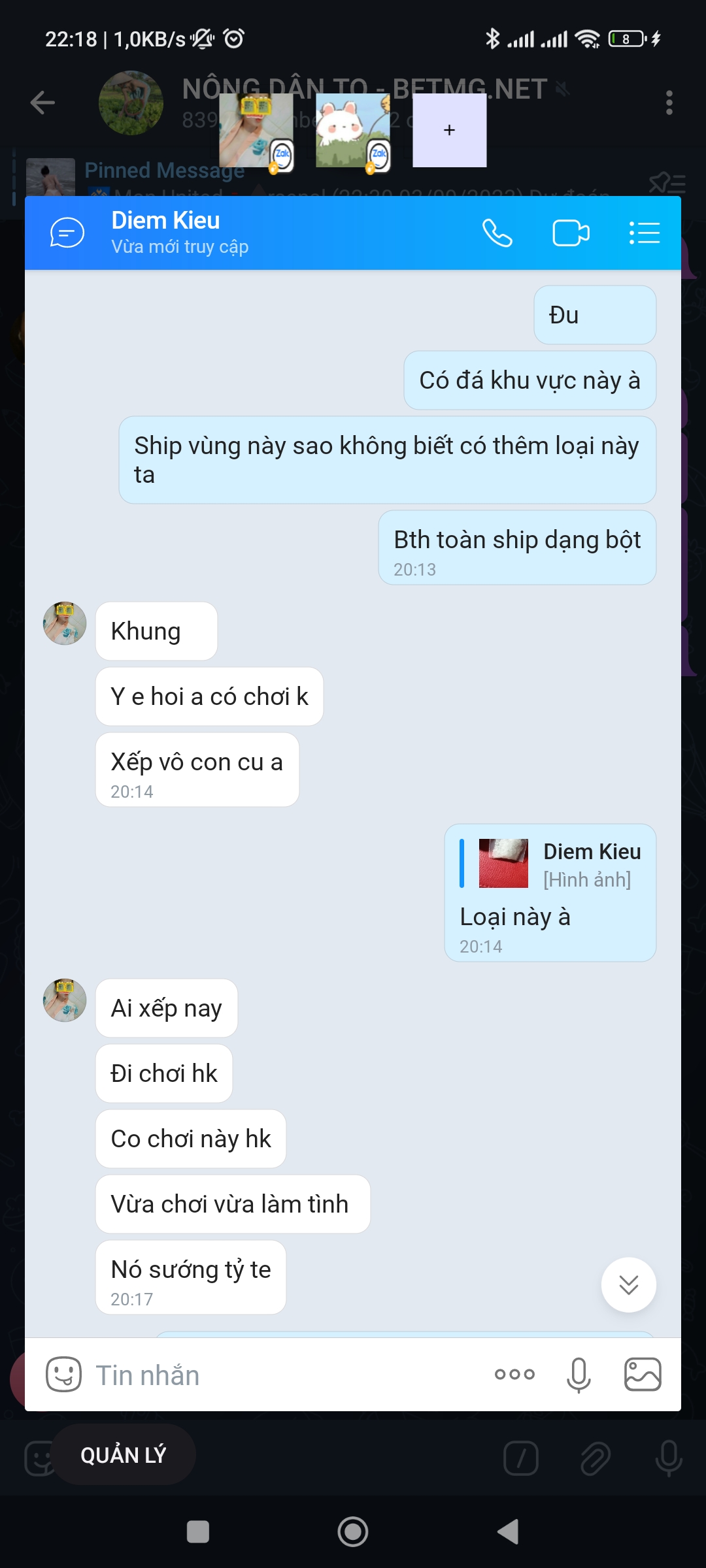Screen dimensions: 706x1568
Task: Open the avatar tile with yellow glasses sticker
Action: click(256, 130)
